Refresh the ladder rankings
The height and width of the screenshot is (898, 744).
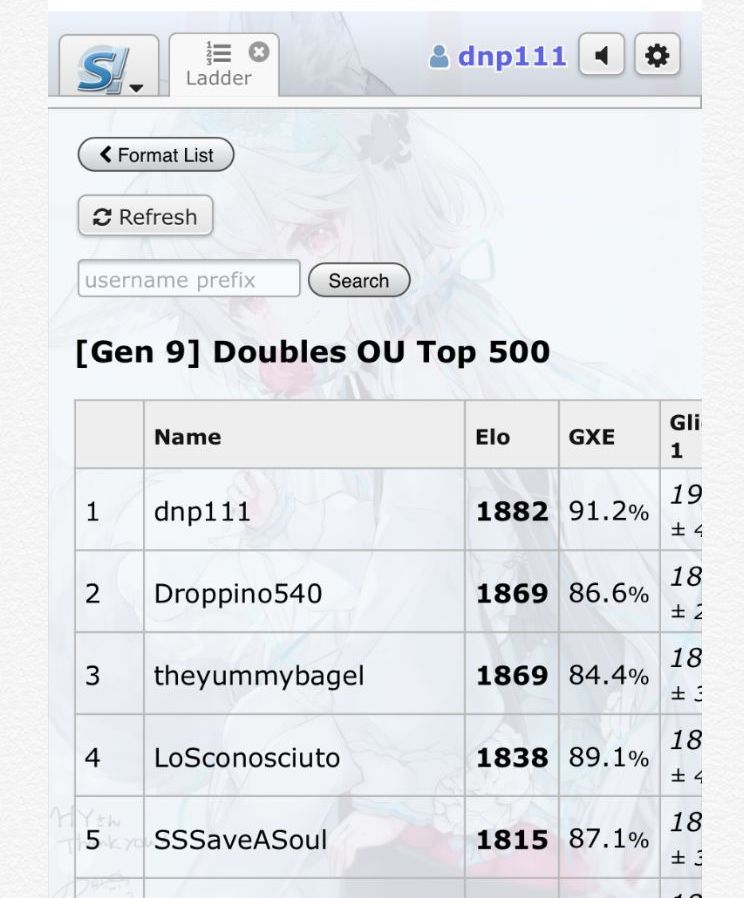[145, 217]
